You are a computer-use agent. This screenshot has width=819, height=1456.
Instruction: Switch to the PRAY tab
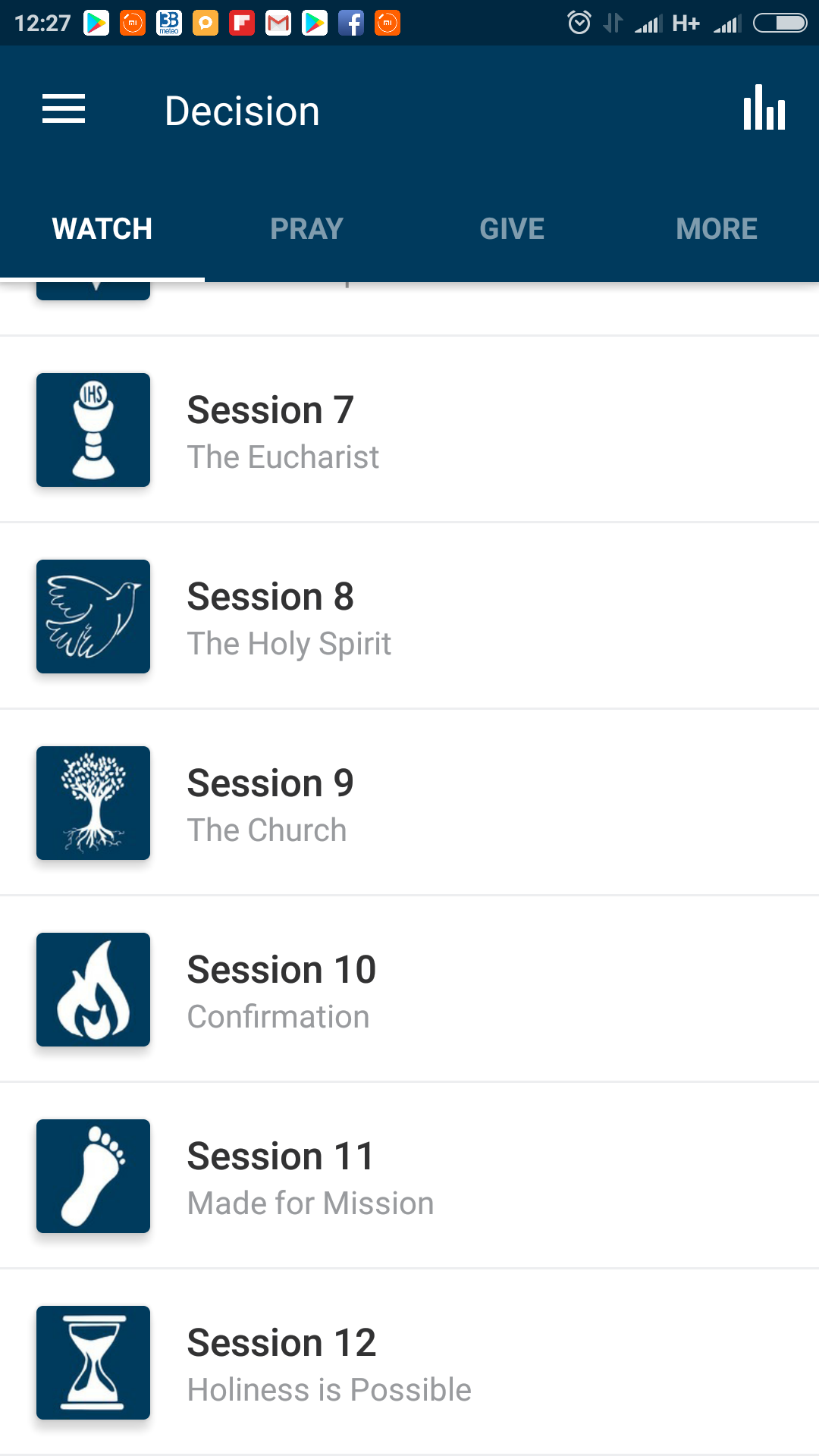[307, 229]
